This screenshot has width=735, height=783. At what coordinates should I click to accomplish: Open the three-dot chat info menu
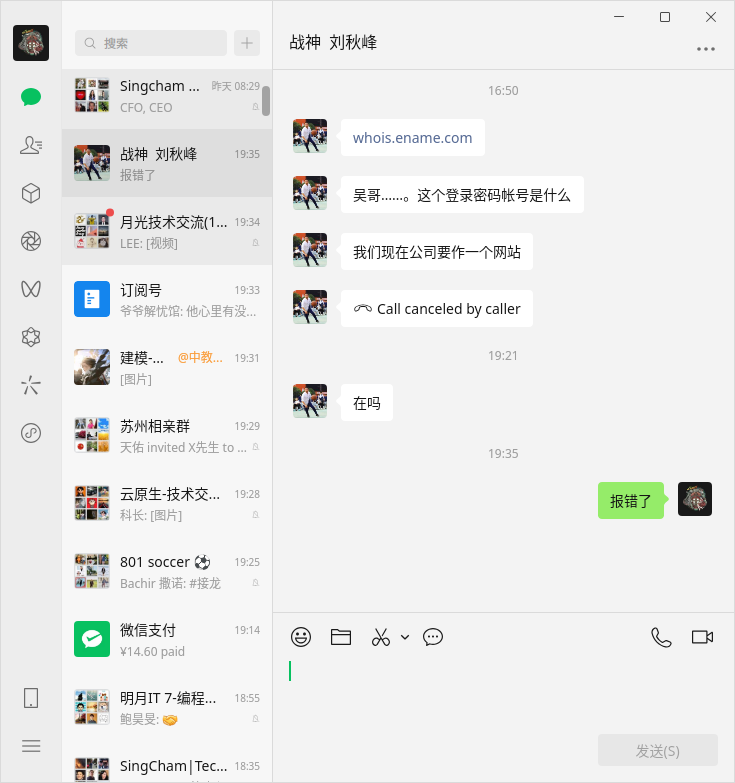pyautogui.click(x=706, y=48)
